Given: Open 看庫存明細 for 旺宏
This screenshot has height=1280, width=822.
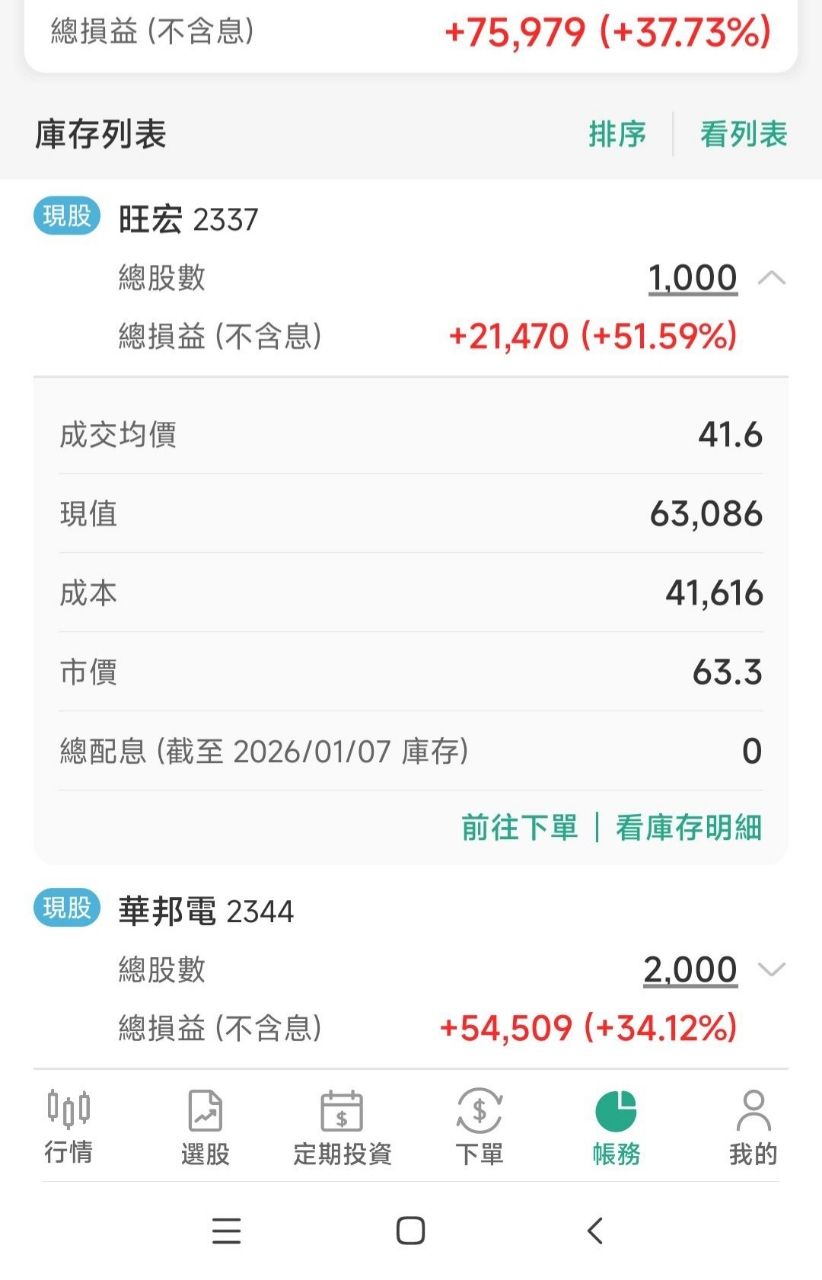Looking at the screenshot, I should point(688,827).
